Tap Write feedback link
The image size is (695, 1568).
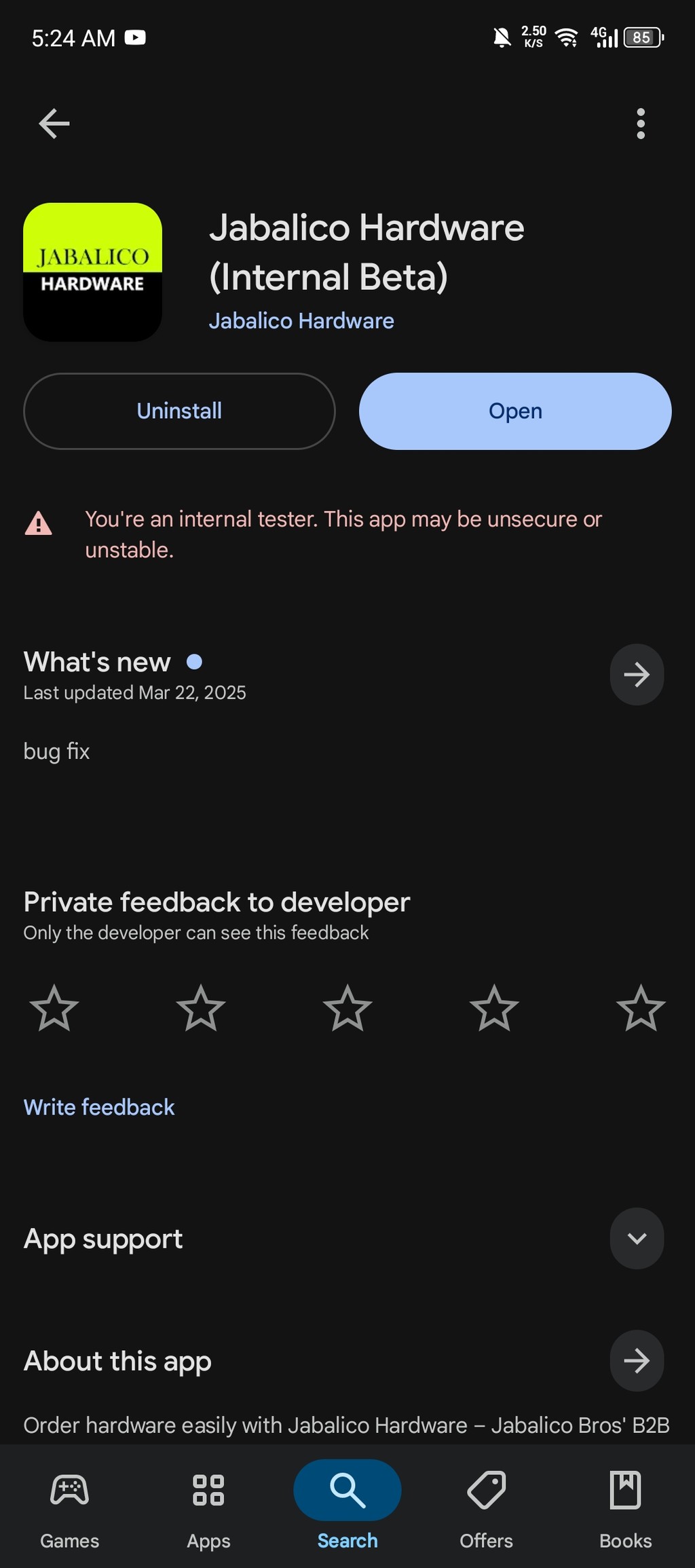point(99,1107)
